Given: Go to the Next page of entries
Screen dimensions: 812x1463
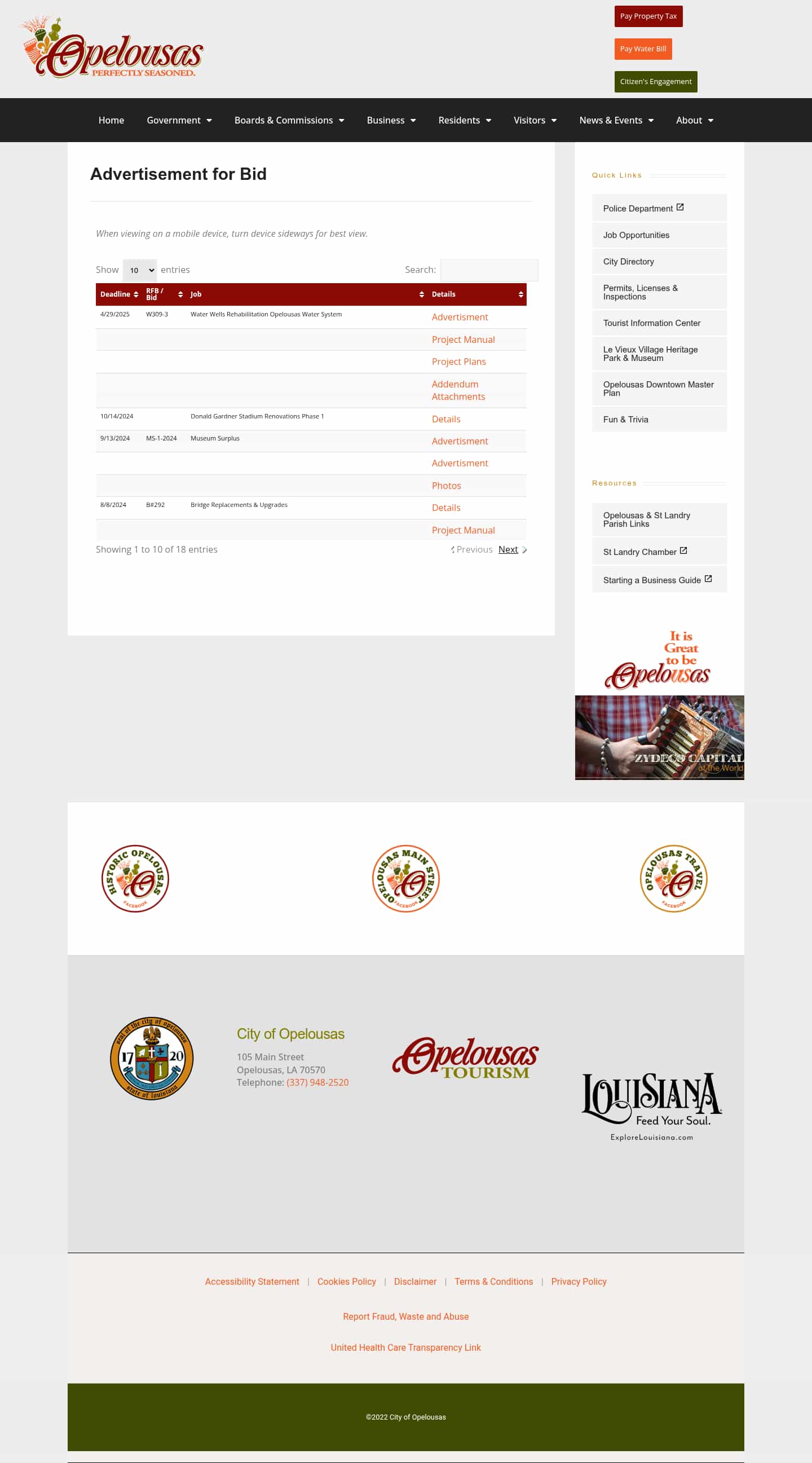Looking at the screenshot, I should [508, 550].
